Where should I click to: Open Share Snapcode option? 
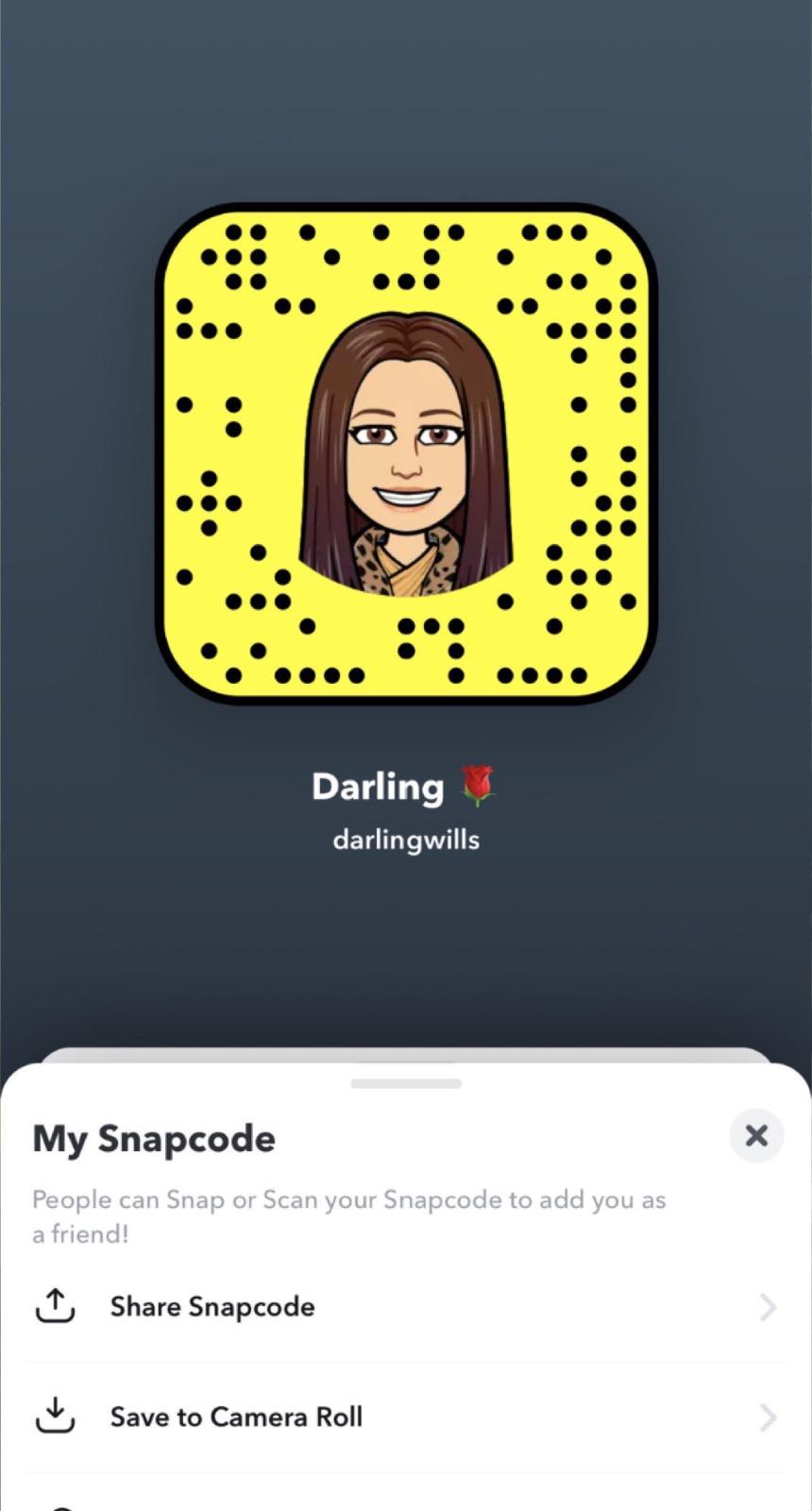[x=212, y=1307]
